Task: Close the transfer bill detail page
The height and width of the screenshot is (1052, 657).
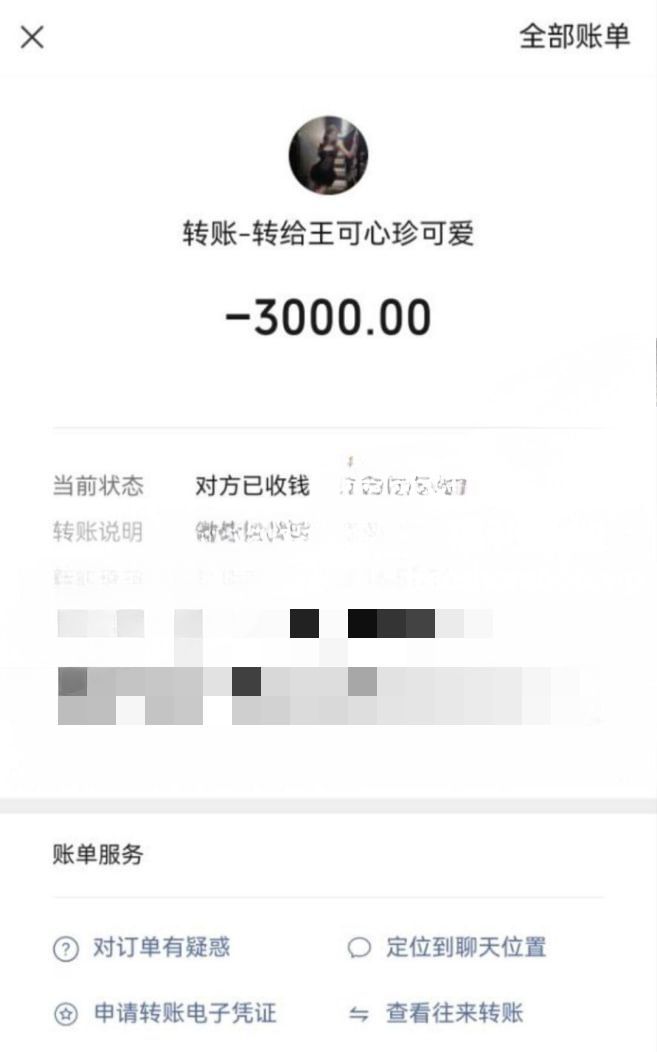Action: (x=33, y=37)
